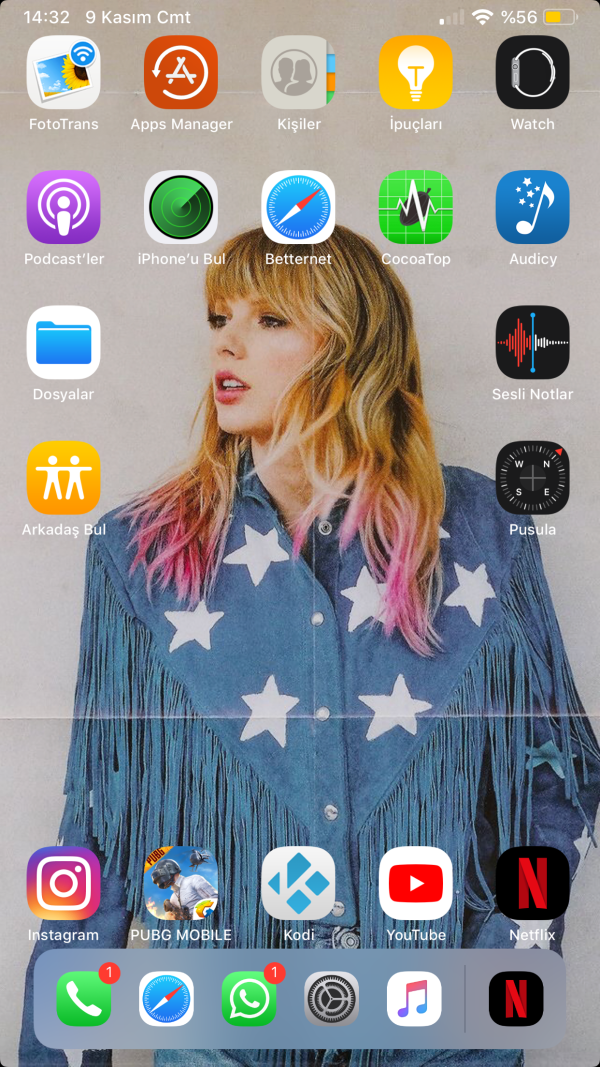
Task: Open Instagram
Action: 63,884
